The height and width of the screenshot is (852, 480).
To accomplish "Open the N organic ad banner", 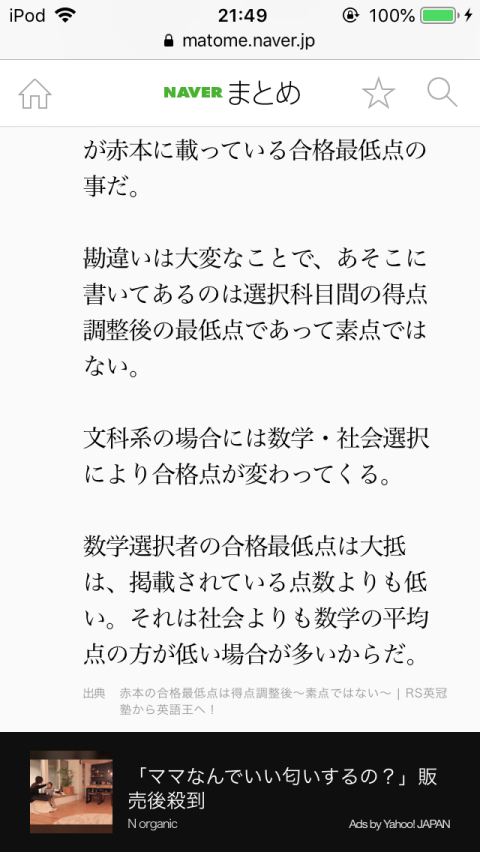I will 240,792.
